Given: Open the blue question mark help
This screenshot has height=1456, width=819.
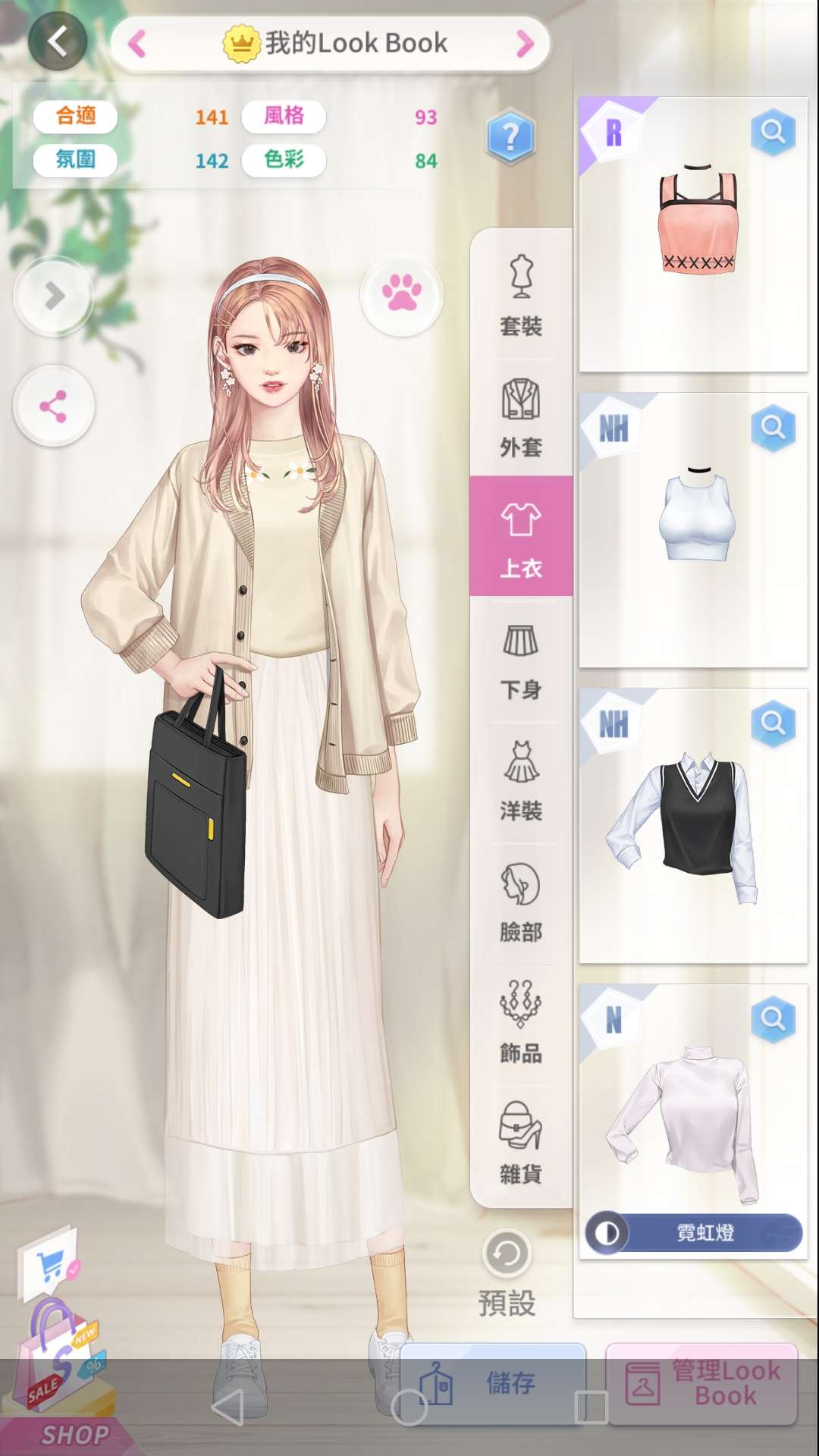Looking at the screenshot, I should [510, 137].
